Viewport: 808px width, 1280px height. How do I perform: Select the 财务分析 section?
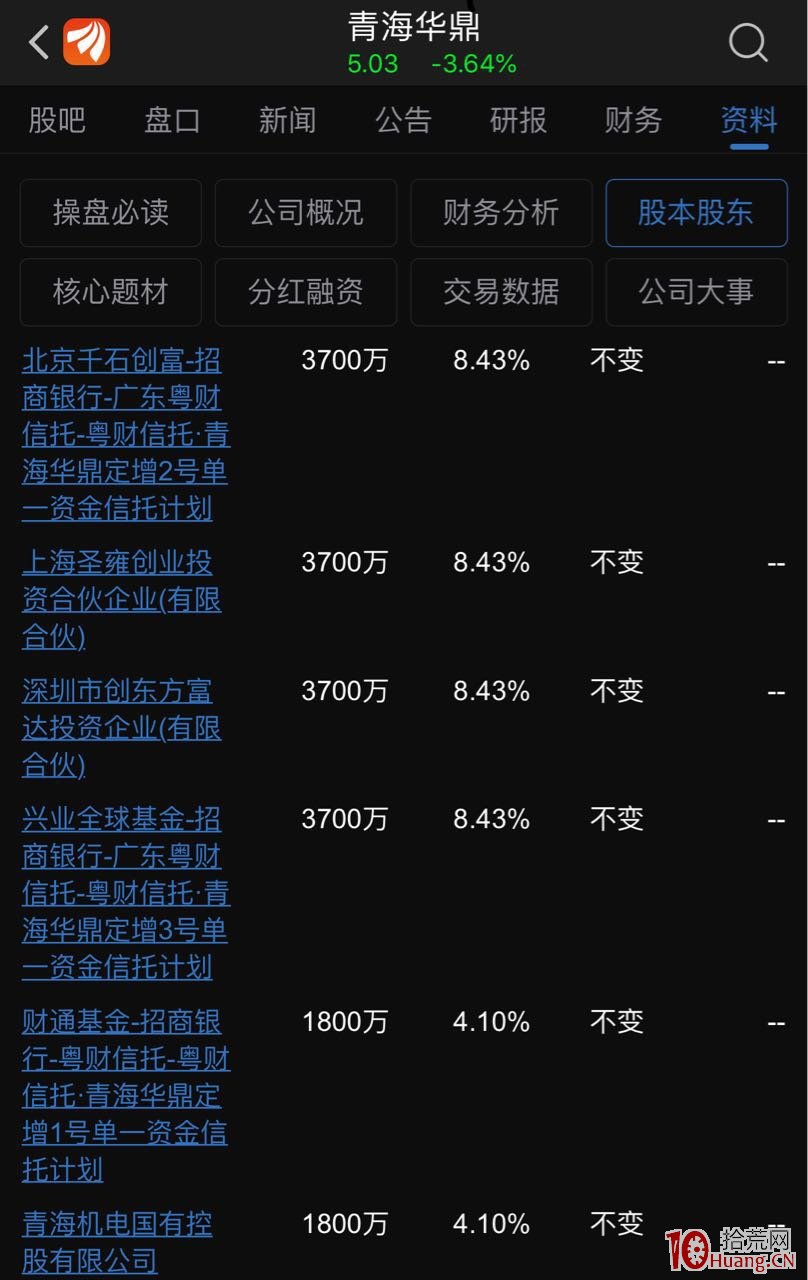(x=501, y=213)
